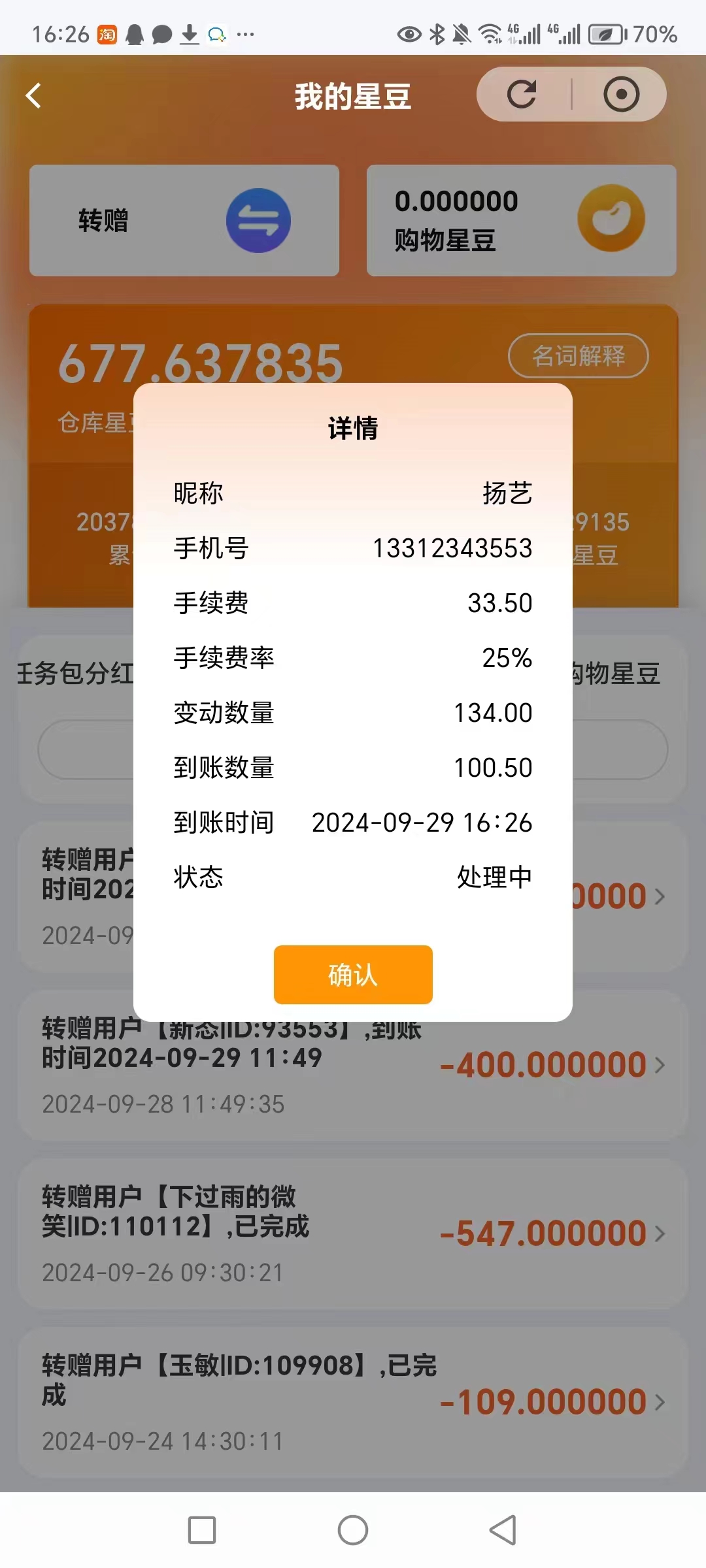The height and width of the screenshot is (1568, 706).
Task: Open the 名词解释 glossary
Action: point(579,356)
